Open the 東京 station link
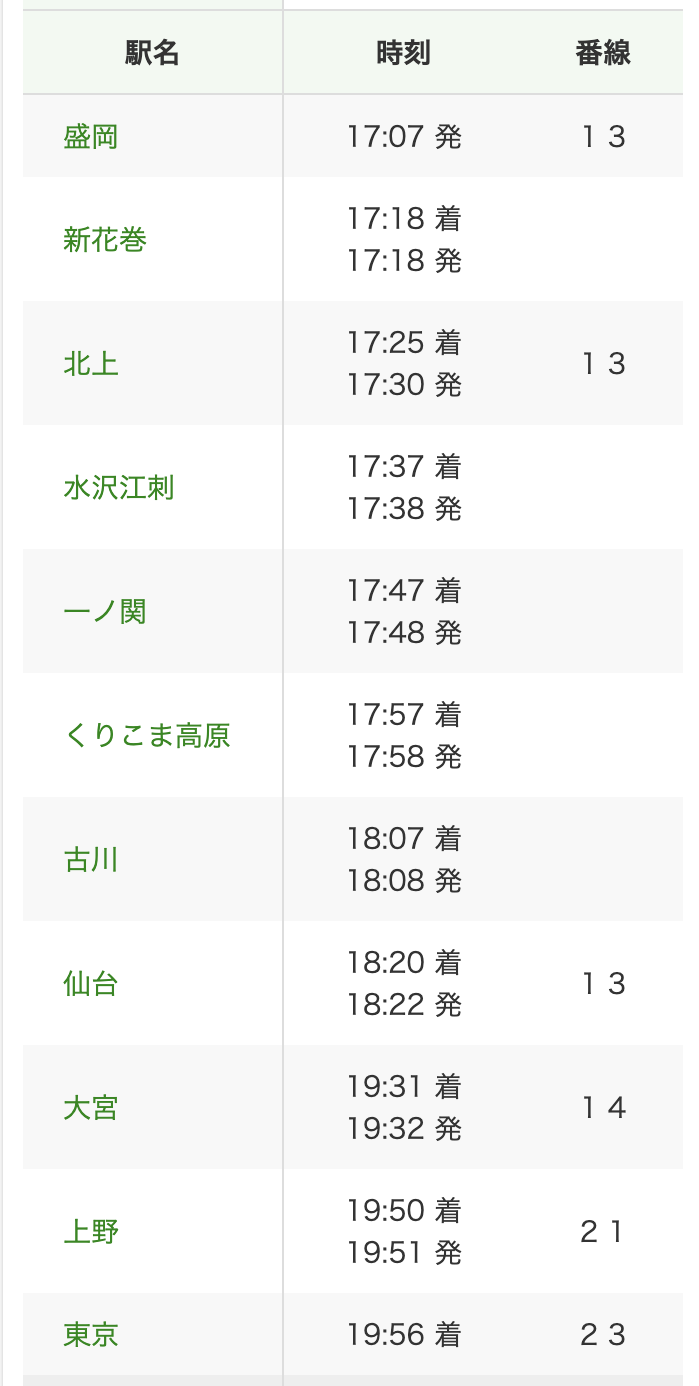Image resolution: width=699 pixels, height=1386 pixels. pyautogui.click(x=91, y=1334)
